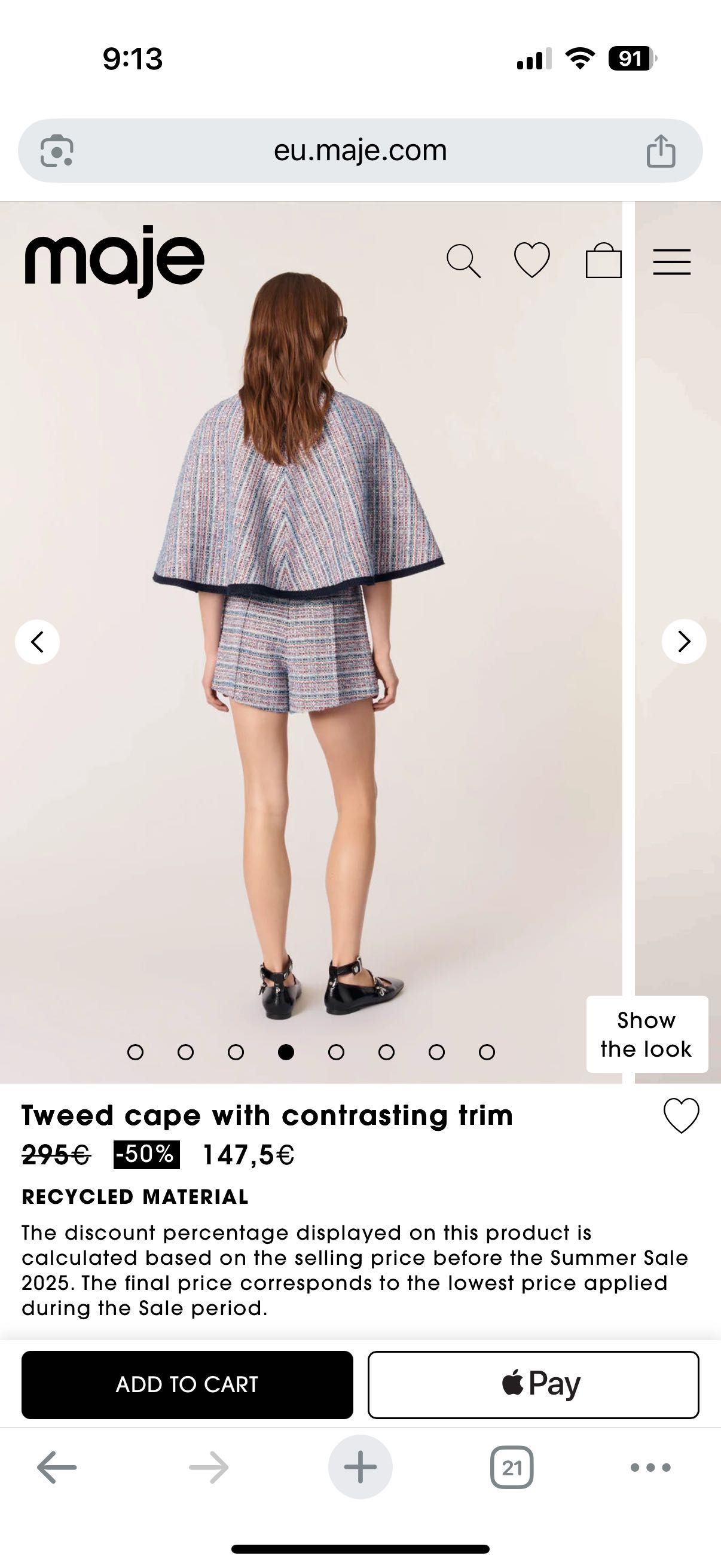The width and height of the screenshot is (721, 1568).
Task: Jump to the first photo indicator dot
Action: [135, 1052]
